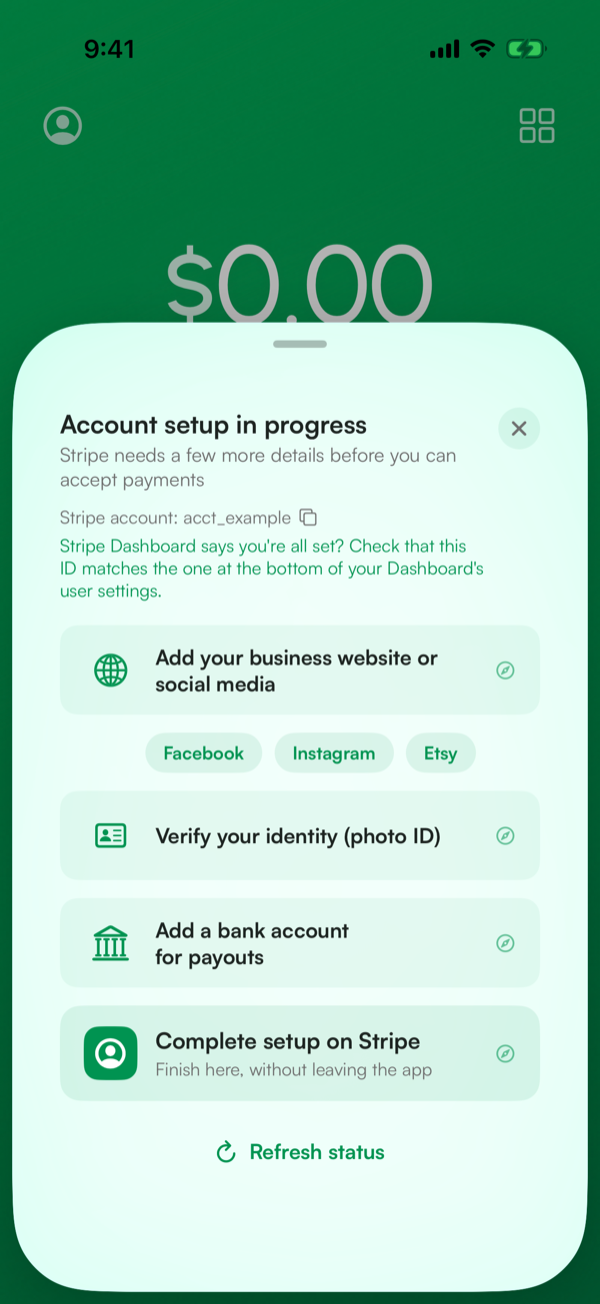Close the account setup sheet
The height and width of the screenshot is (1304, 600).
pos(519,429)
